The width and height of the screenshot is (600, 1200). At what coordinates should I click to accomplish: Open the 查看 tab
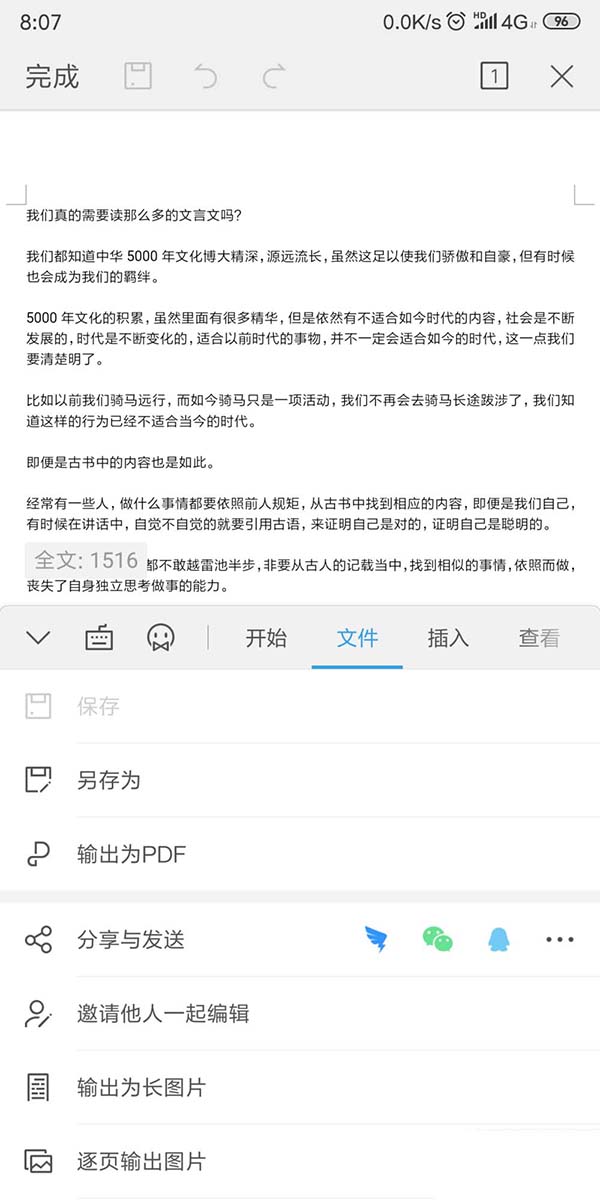539,637
